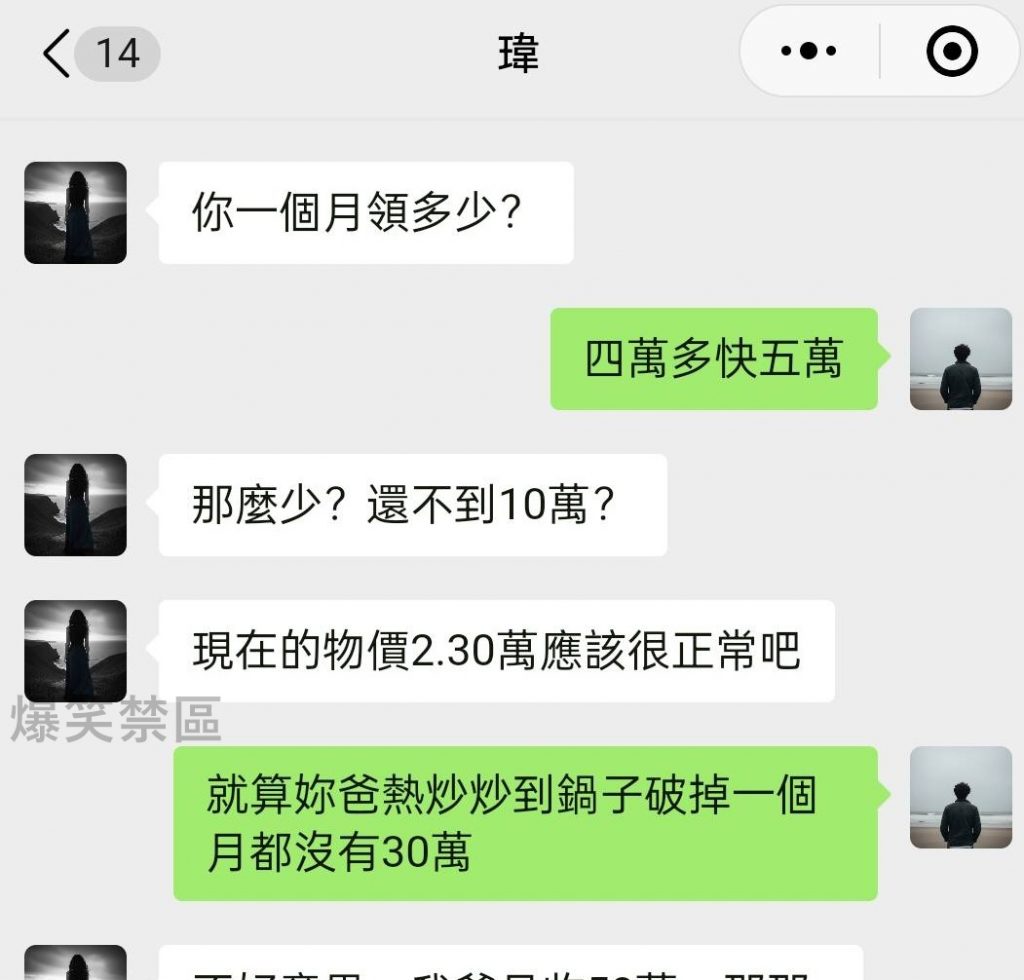Close the mini program with circle button

tap(951, 51)
